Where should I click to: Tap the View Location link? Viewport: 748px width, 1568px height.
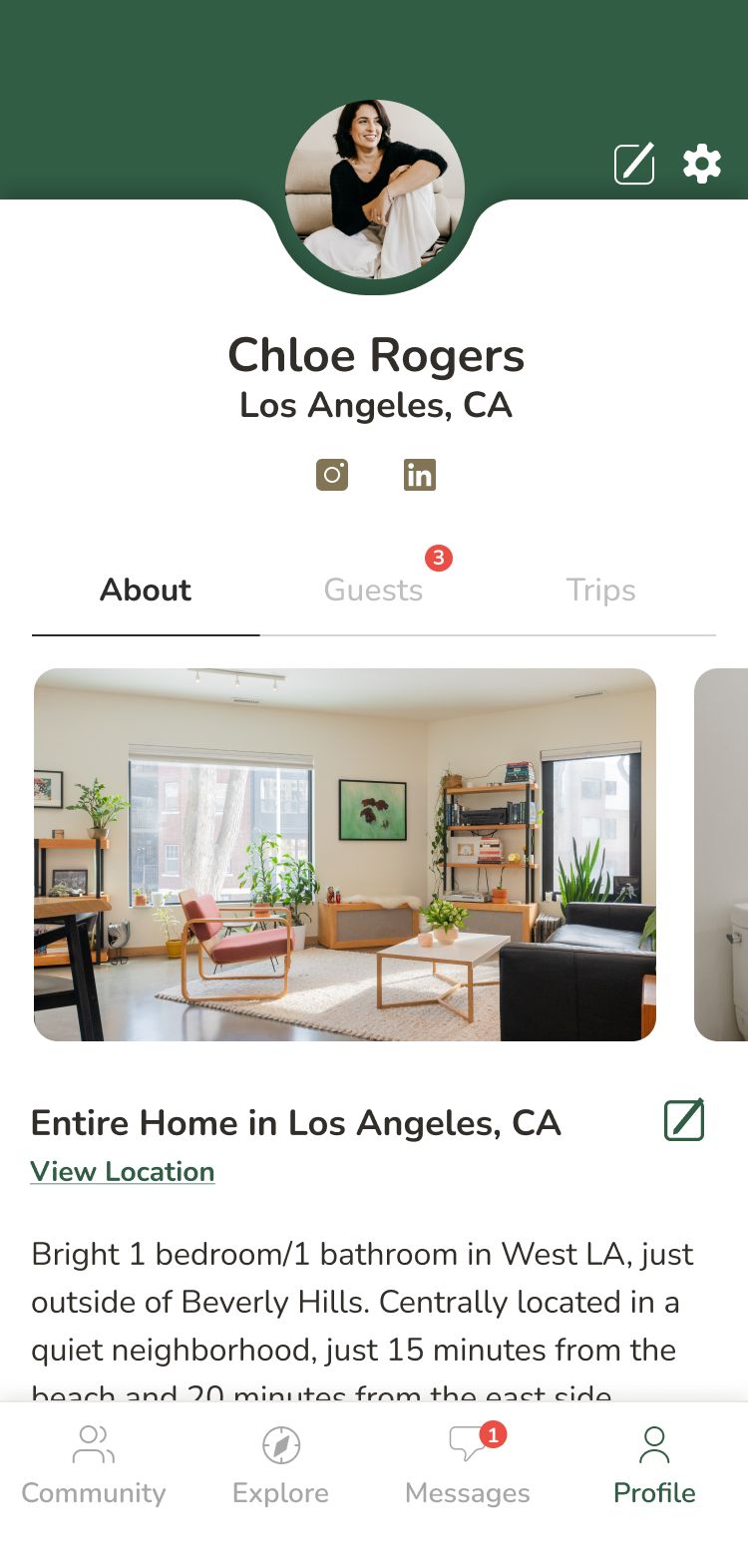[123, 1172]
